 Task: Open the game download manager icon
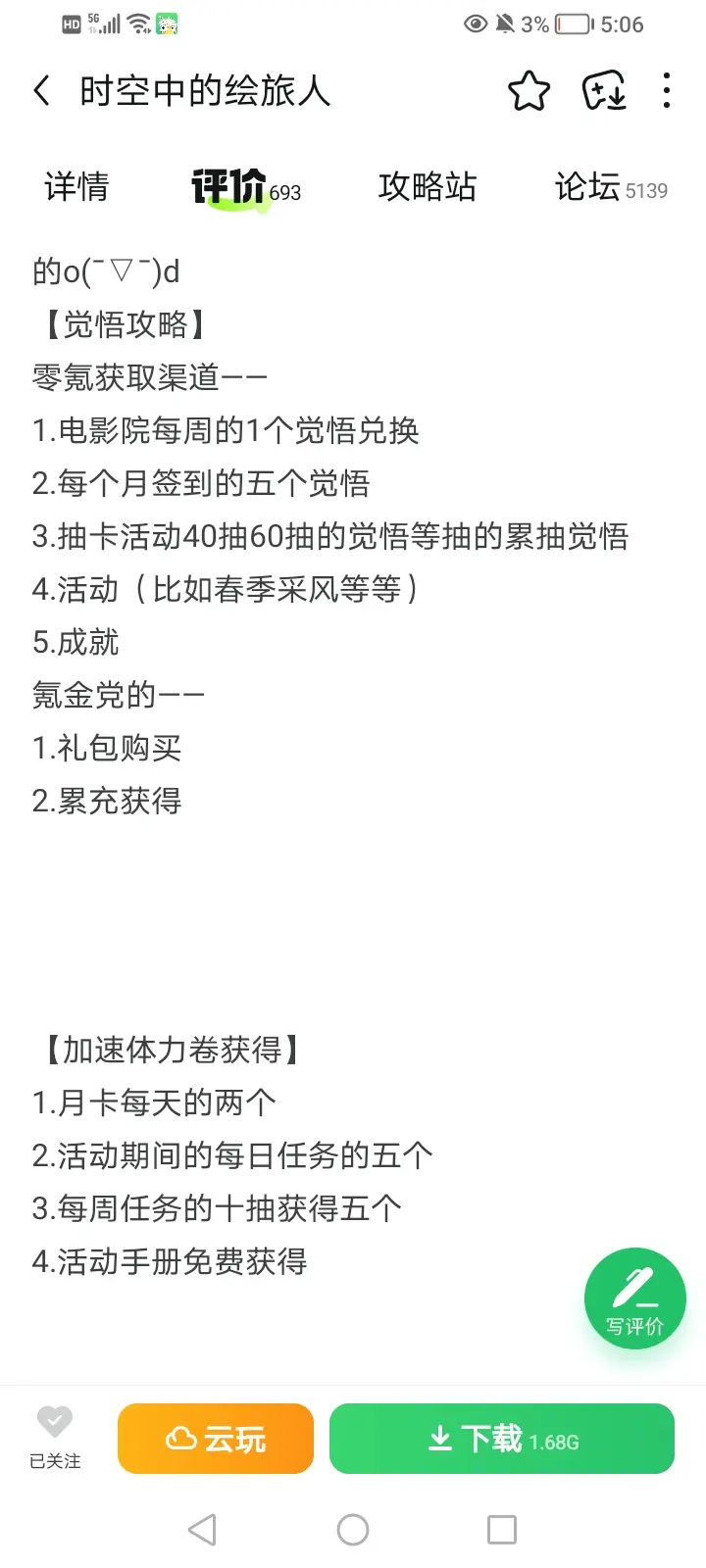click(x=604, y=91)
